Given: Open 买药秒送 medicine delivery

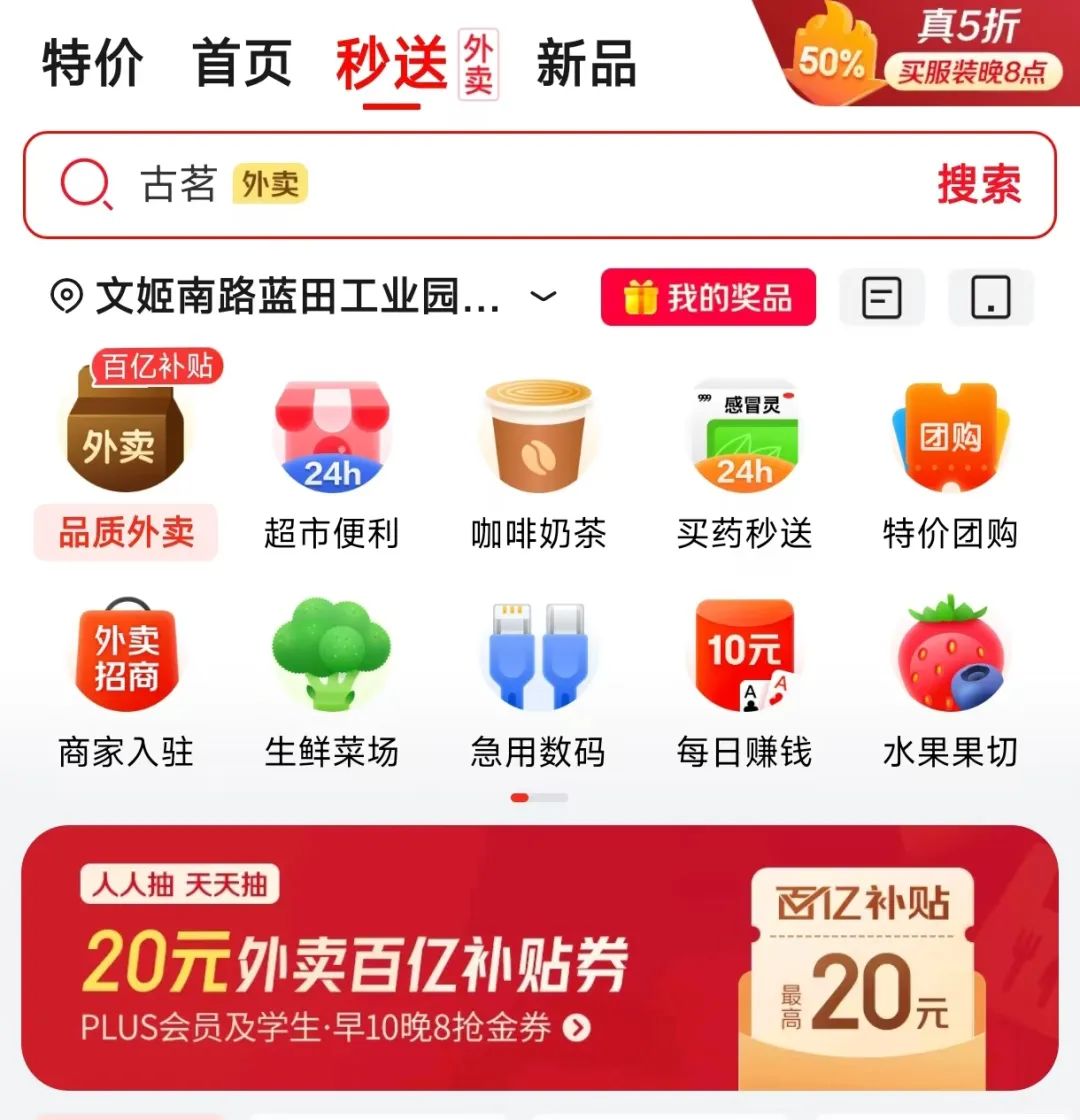Looking at the screenshot, I should pos(744,460).
